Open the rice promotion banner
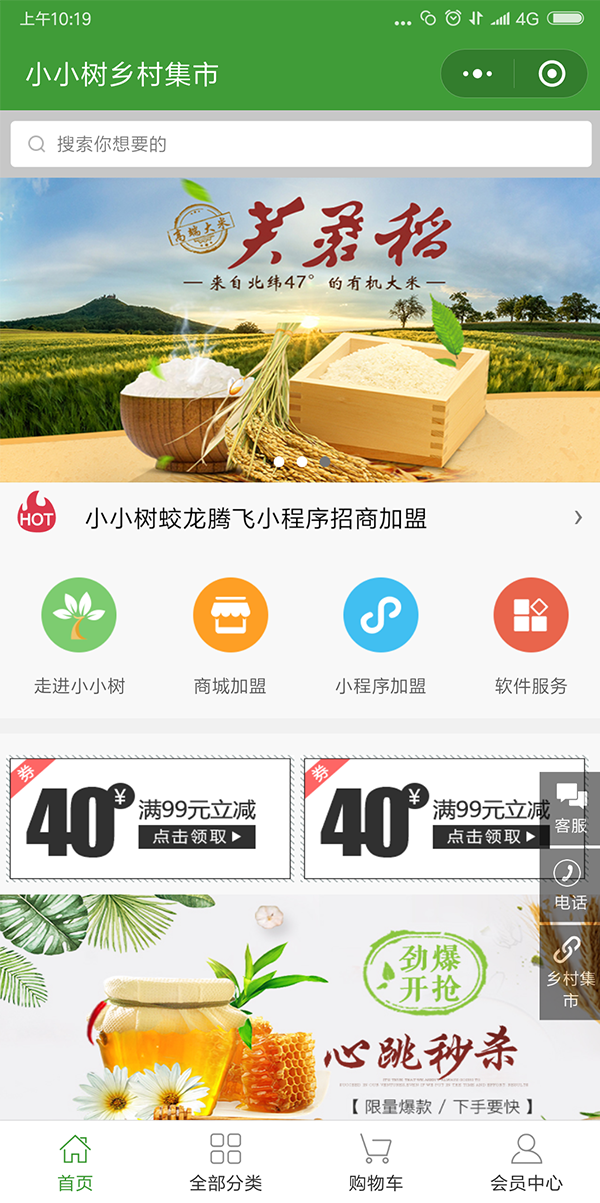The height and width of the screenshot is (1203, 600). click(300, 330)
